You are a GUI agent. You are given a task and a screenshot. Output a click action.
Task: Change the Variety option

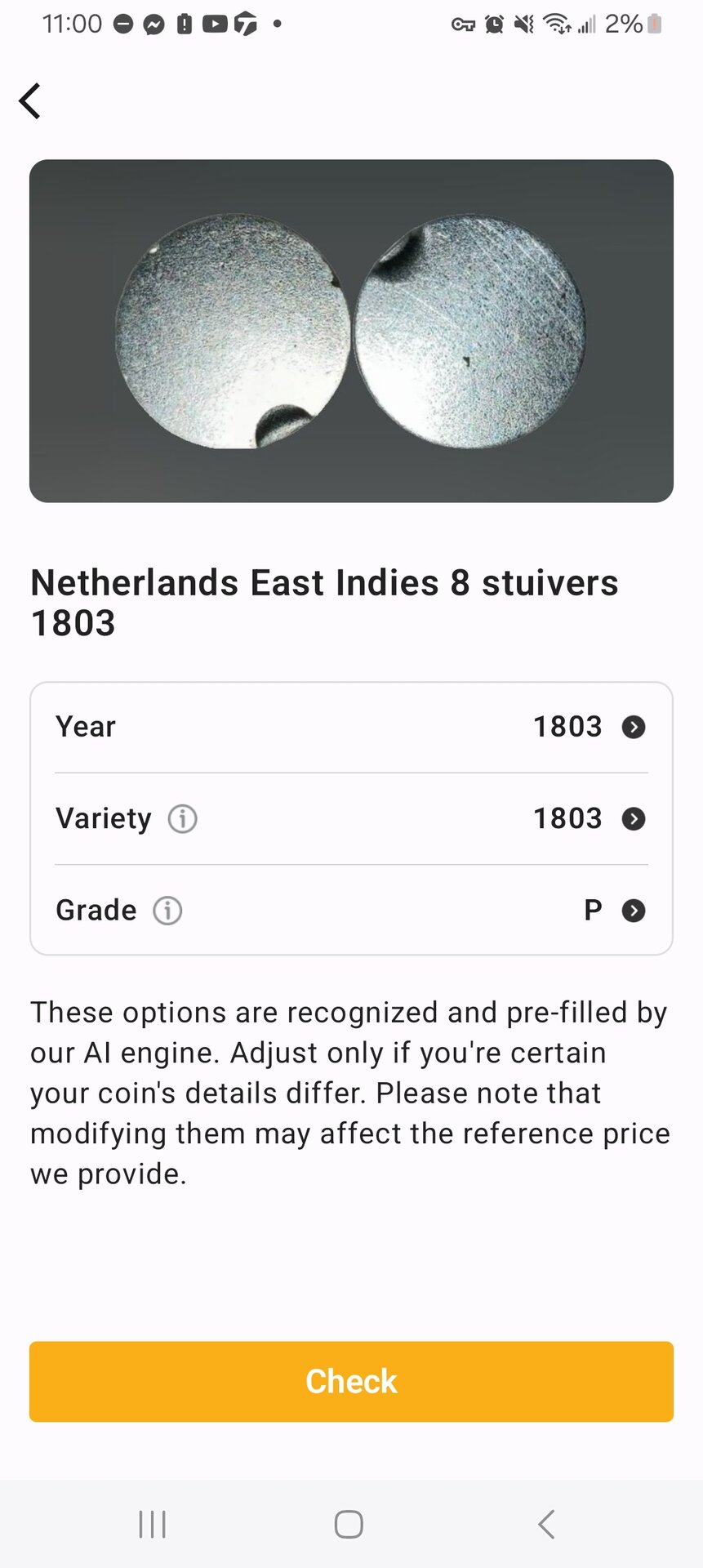tap(633, 818)
